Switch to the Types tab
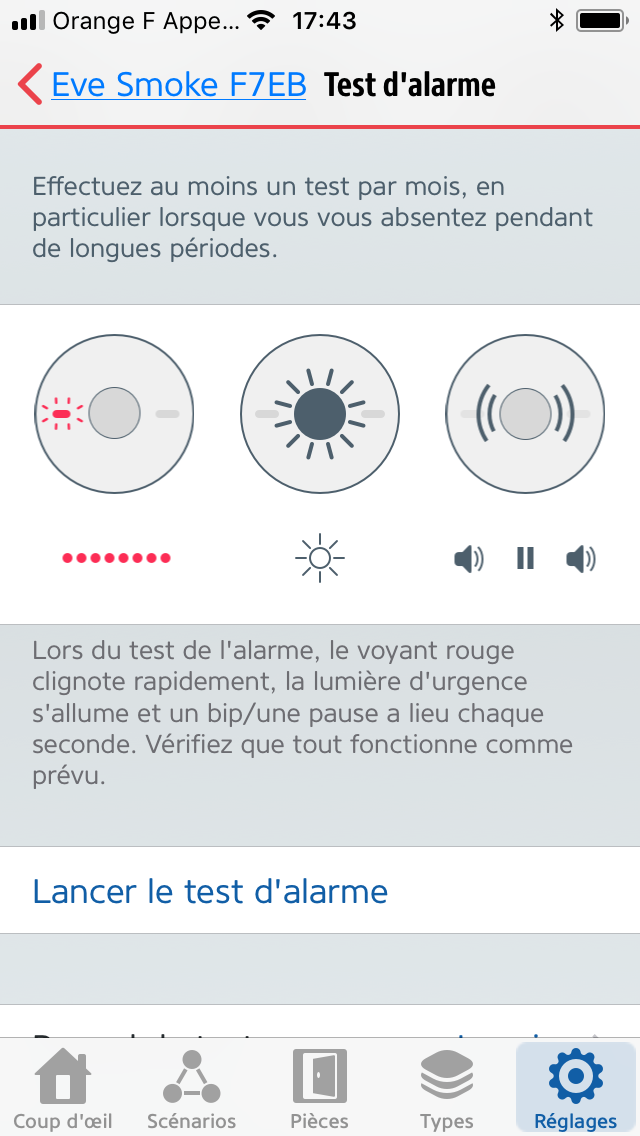 point(447,1088)
